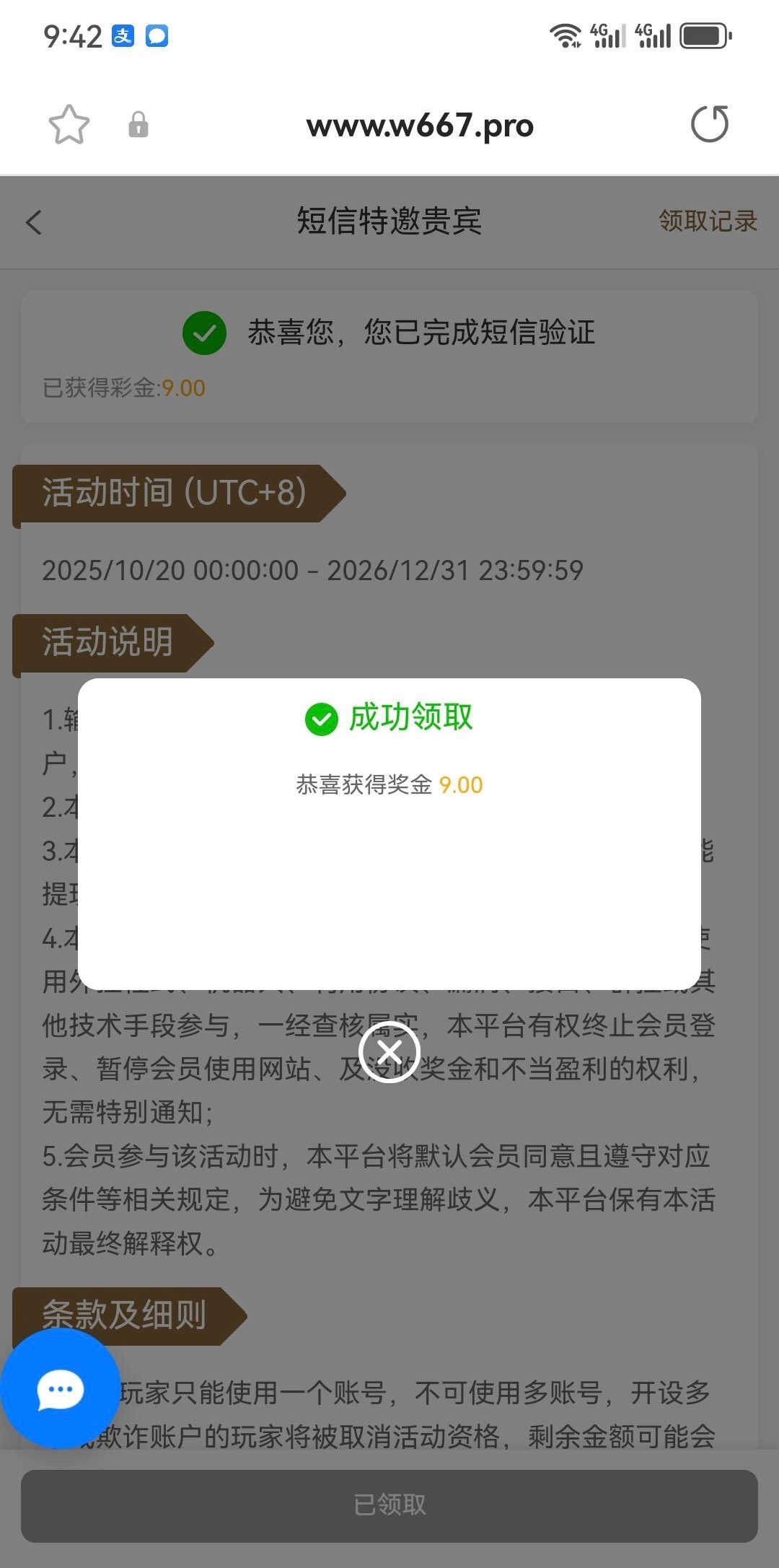
Task: Tap the www.w667.pro address bar
Action: tap(420, 126)
